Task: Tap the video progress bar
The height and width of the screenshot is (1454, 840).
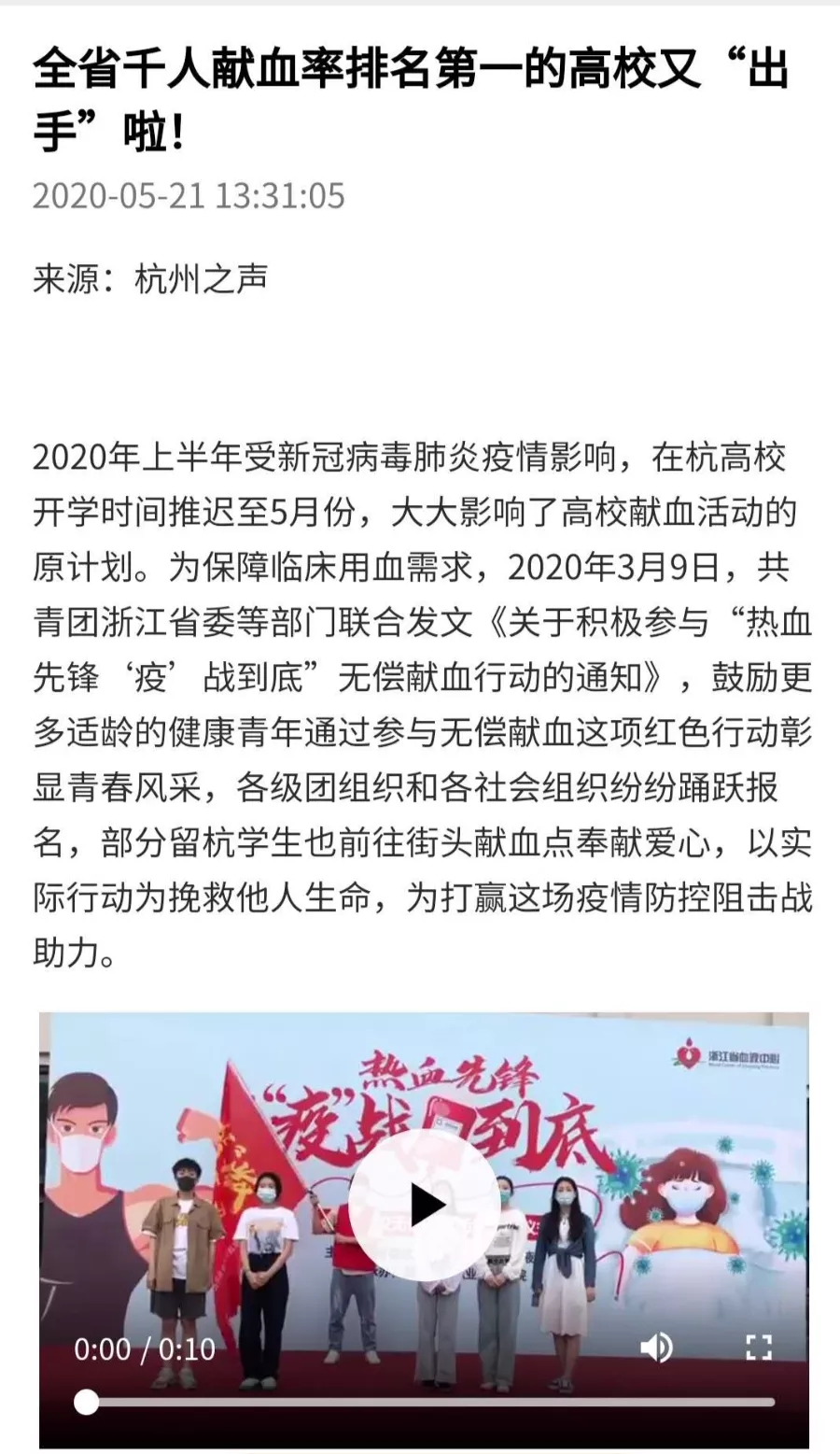Action: coord(429,1402)
